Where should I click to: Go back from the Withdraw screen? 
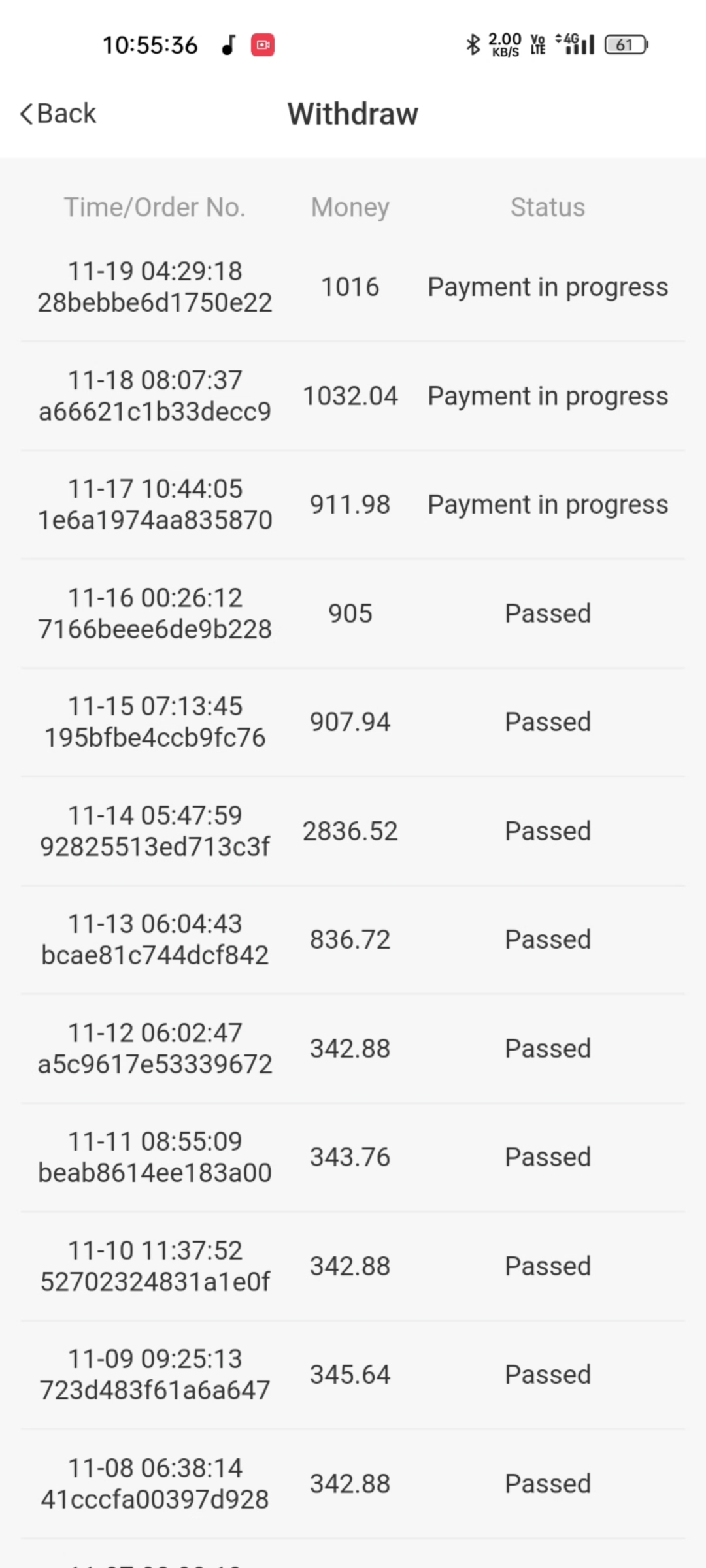pos(59,114)
